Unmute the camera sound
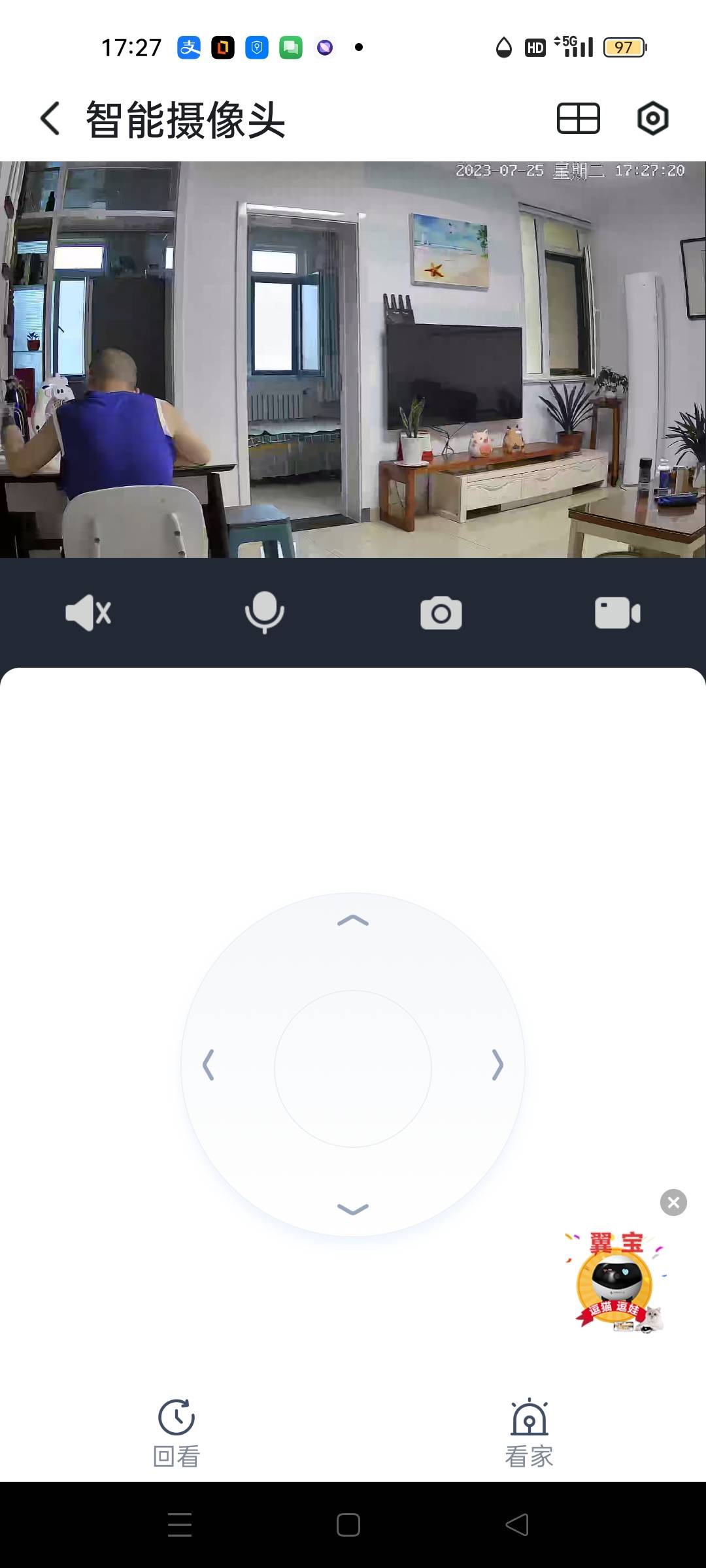 point(88,613)
